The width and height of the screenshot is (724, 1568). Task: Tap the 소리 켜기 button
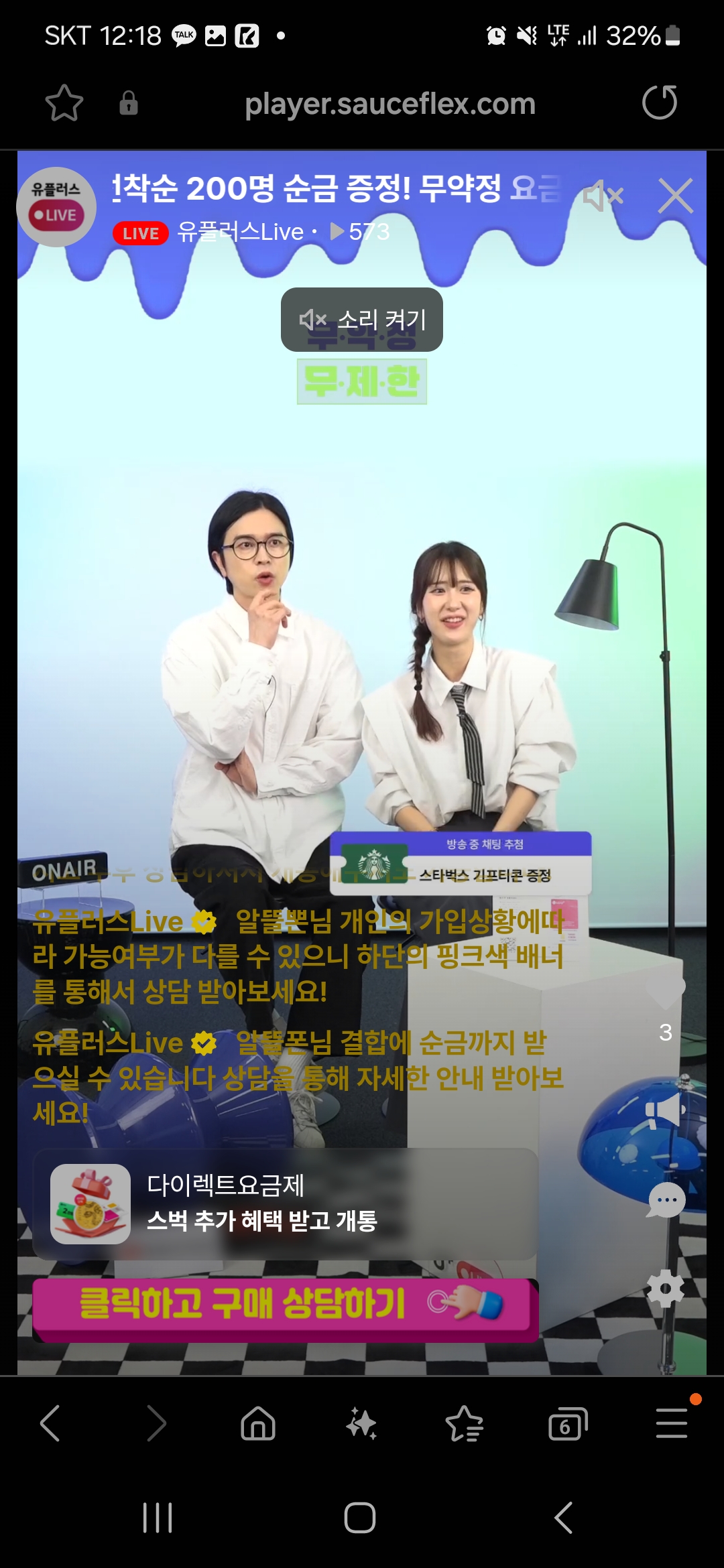click(362, 320)
